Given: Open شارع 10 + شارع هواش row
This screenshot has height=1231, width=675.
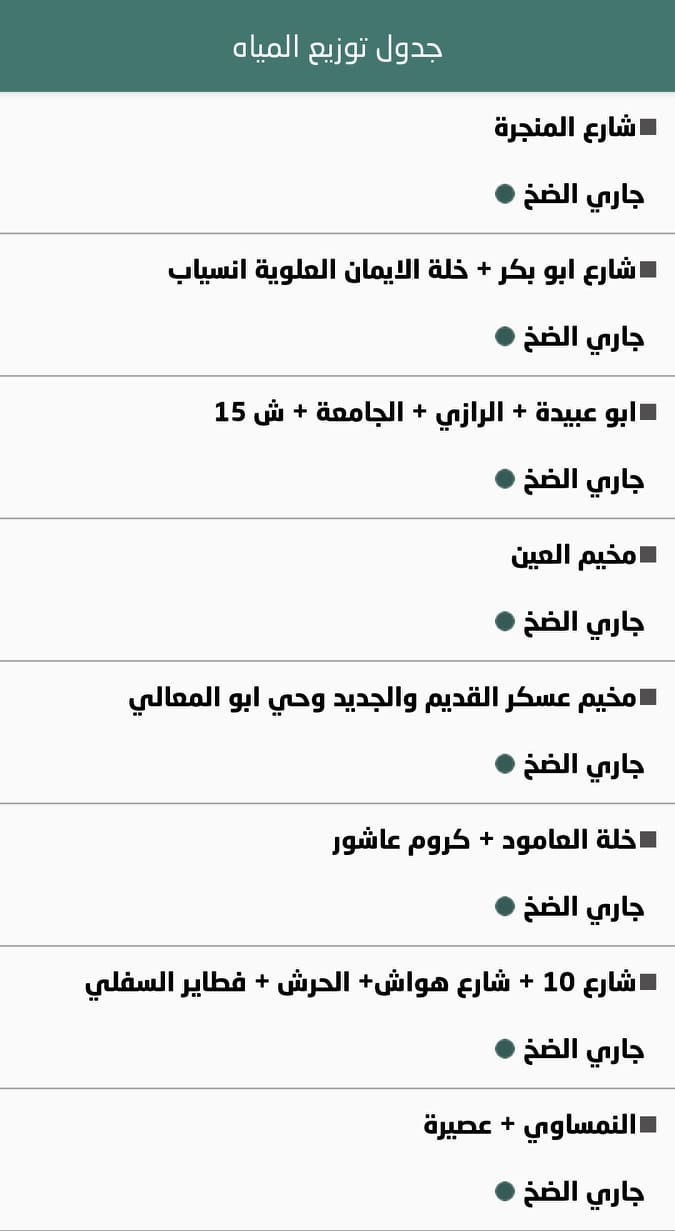Looking at the screenshot, I should pyautogui.click(x=360, y=982).
